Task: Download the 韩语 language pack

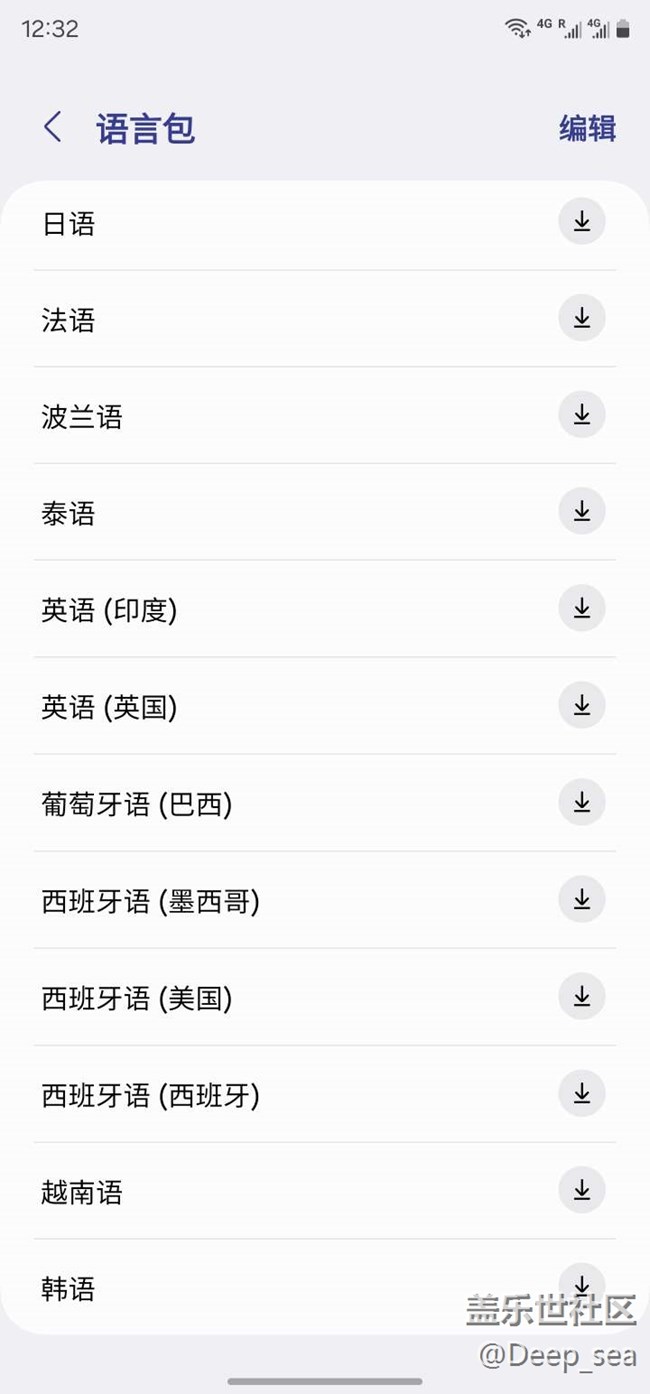Action: point(582,1282)
